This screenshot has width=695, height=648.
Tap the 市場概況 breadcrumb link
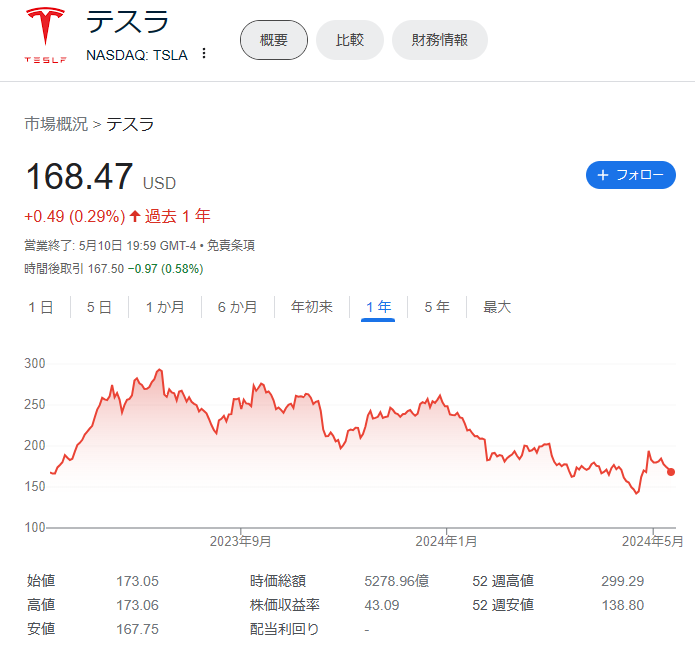(56, 124)
